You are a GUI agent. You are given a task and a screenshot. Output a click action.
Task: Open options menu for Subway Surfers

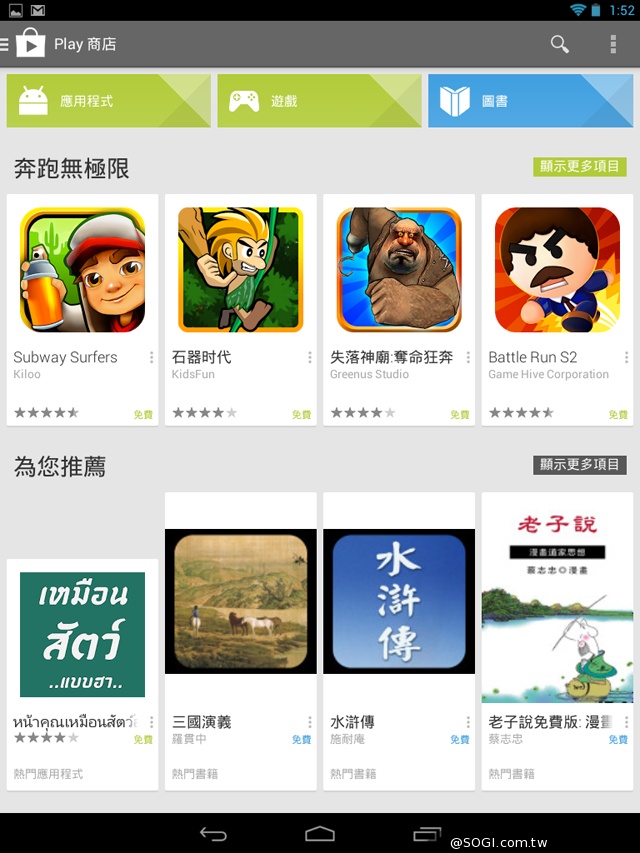[x=152, y=357]
